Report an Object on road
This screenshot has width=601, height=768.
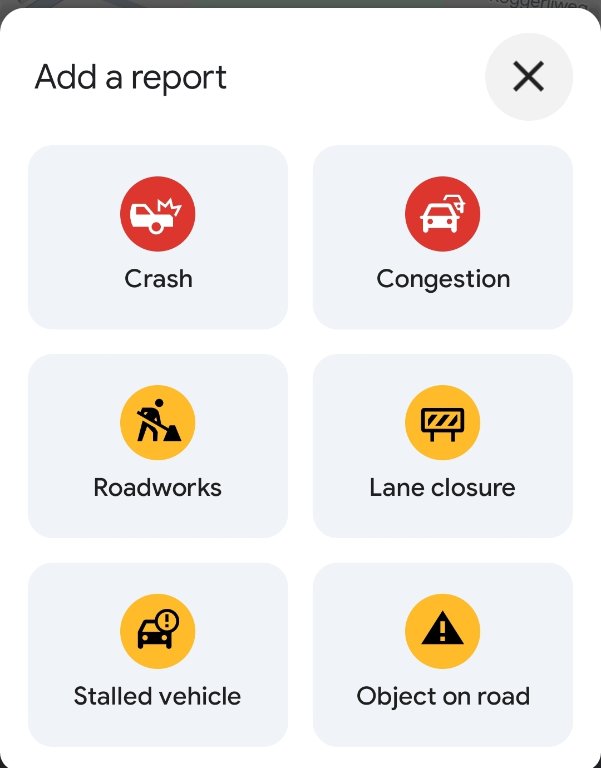[443, 654]
